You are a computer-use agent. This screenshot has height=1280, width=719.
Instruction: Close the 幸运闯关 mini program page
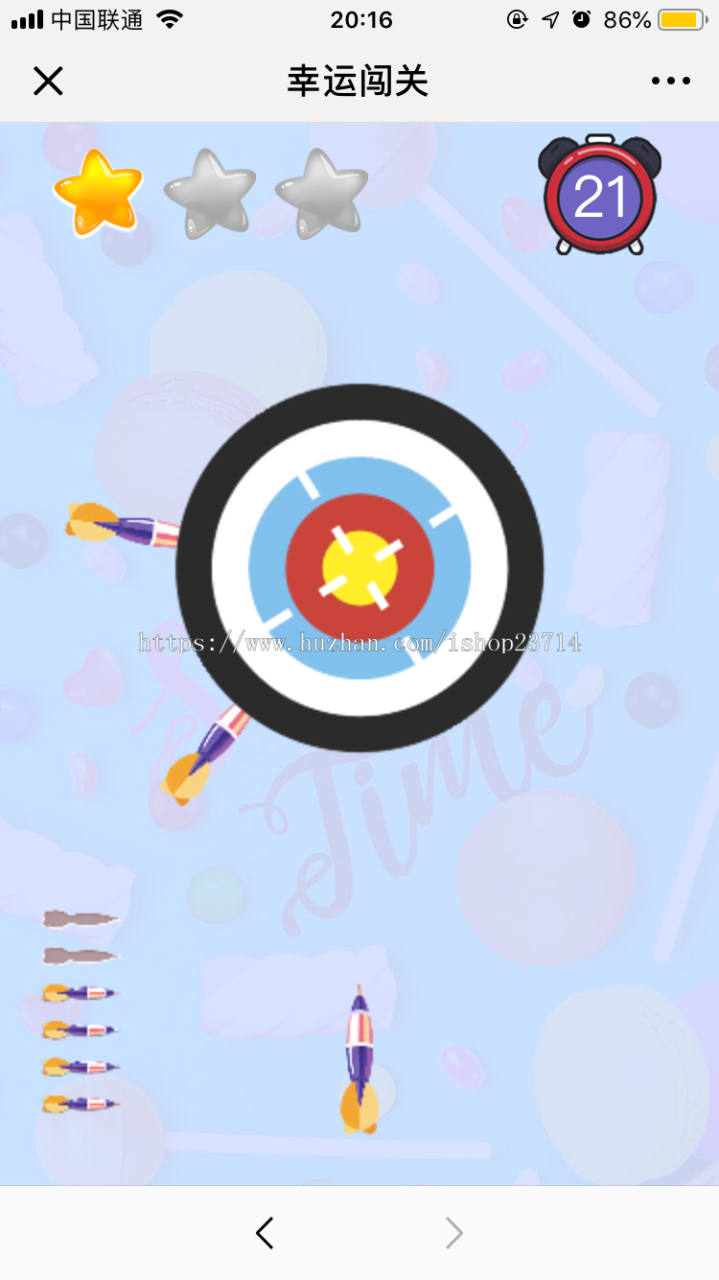pyautogui.click(x=48, y=81)
